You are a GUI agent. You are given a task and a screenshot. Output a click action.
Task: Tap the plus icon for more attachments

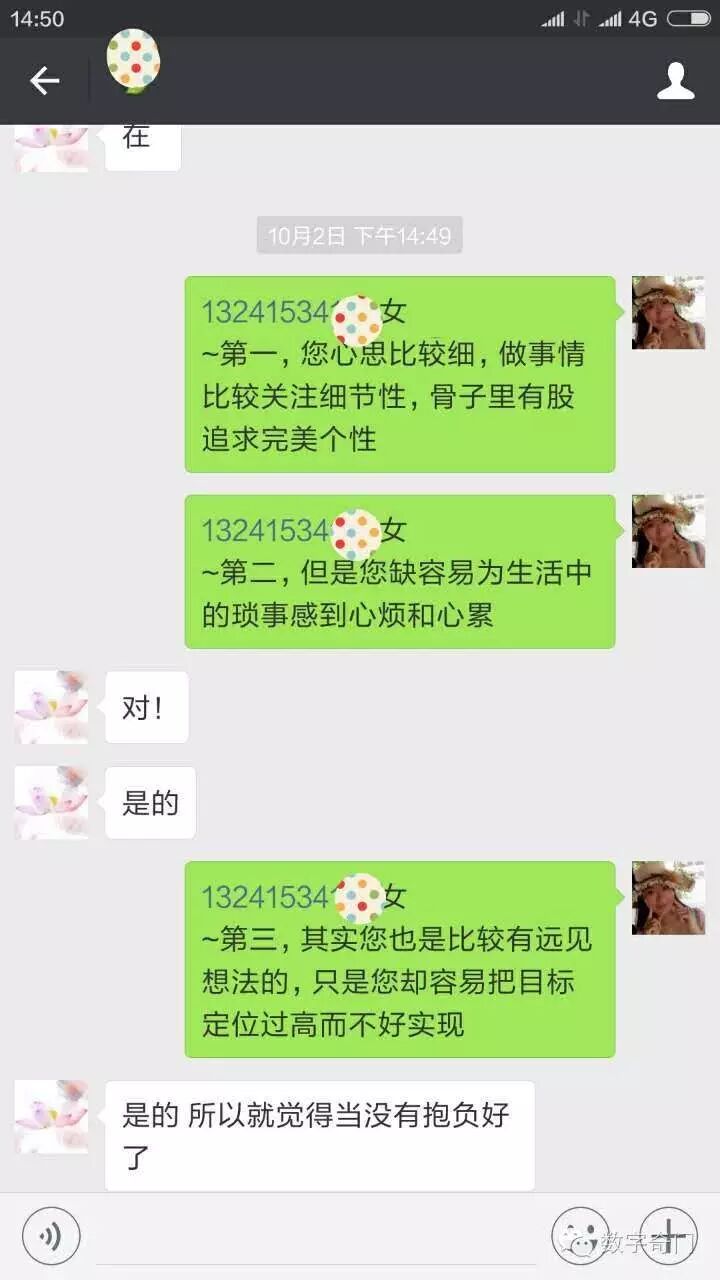coord(668,1236)
